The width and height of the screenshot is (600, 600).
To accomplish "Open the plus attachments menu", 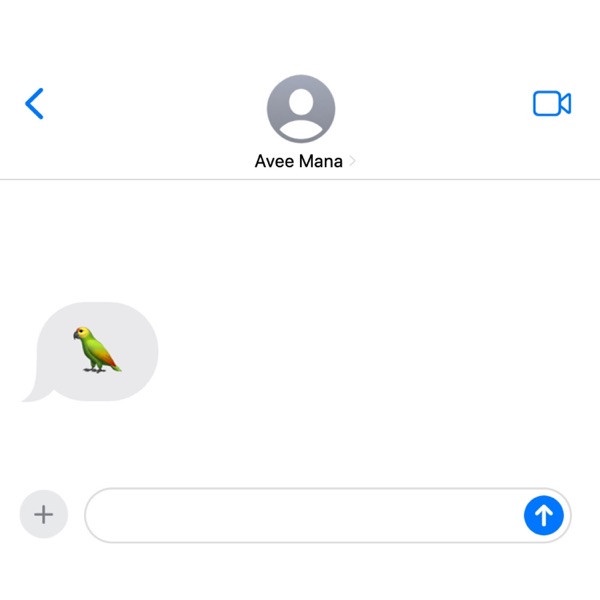I will click(43, 515).
